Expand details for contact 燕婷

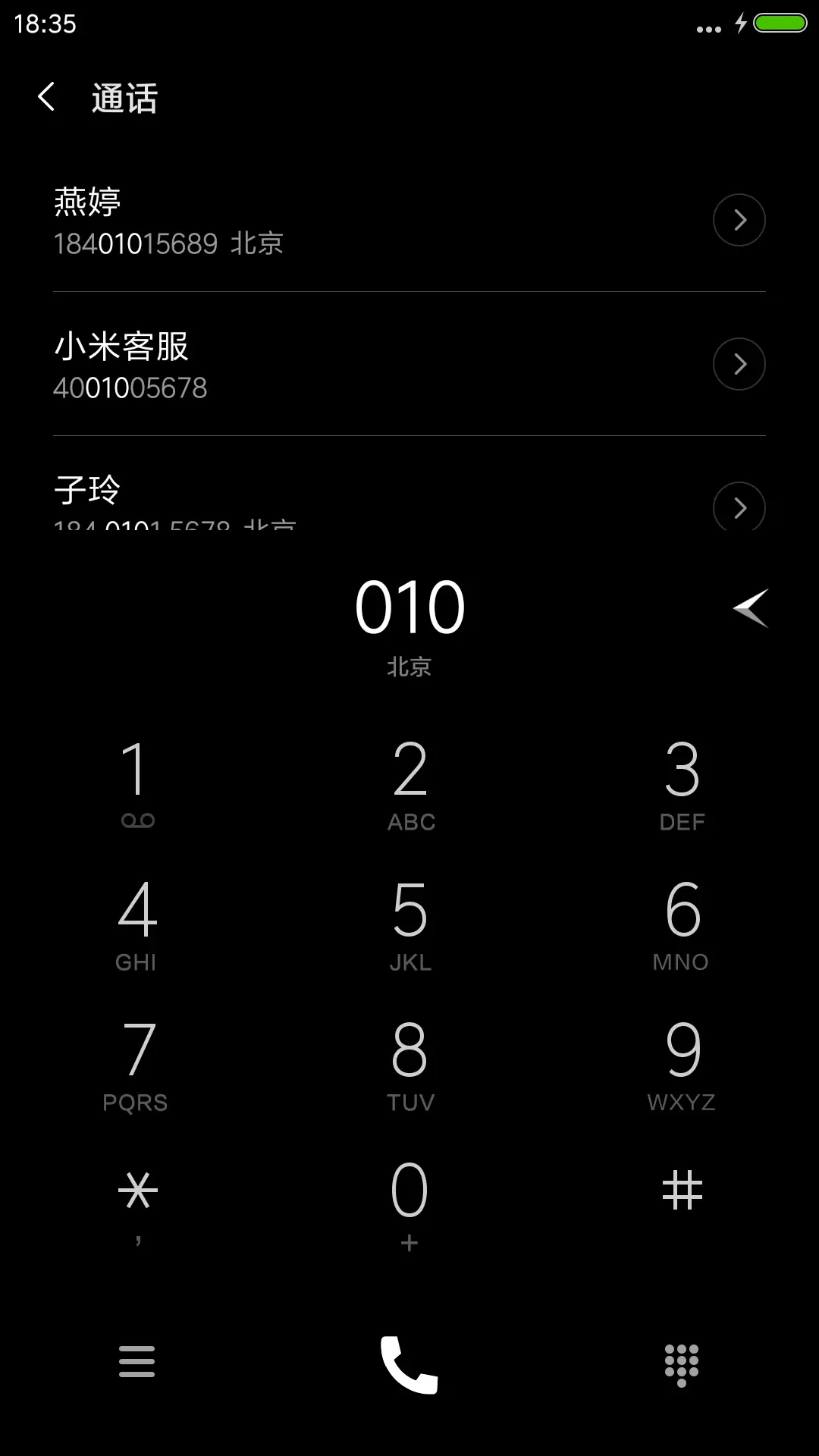pyautogui.click(x=739, y=220)
